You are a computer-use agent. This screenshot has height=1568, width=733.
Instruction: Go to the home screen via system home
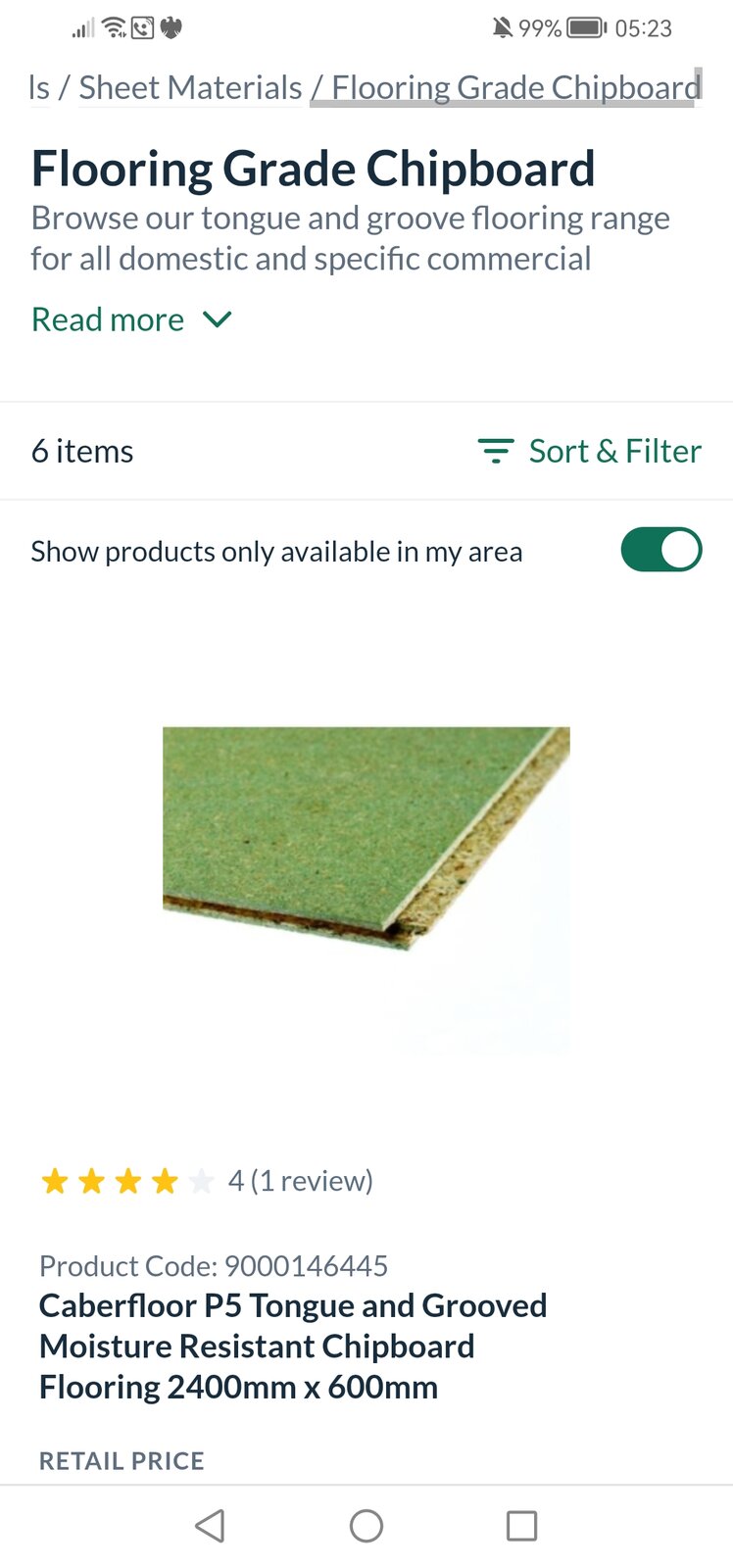pyautogui.click(x=366, y=1526)
